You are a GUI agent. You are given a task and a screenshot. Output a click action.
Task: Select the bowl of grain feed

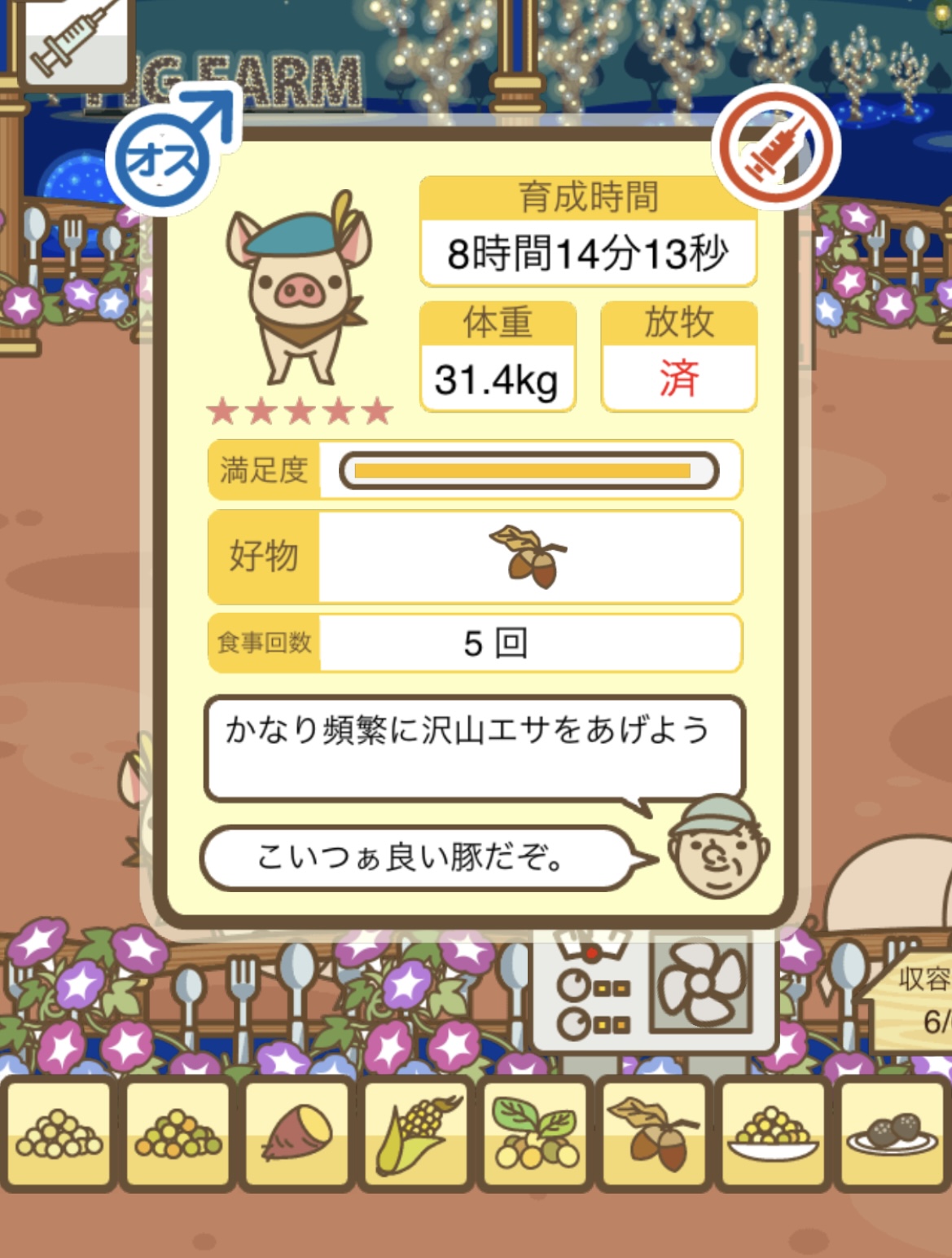773,1133
